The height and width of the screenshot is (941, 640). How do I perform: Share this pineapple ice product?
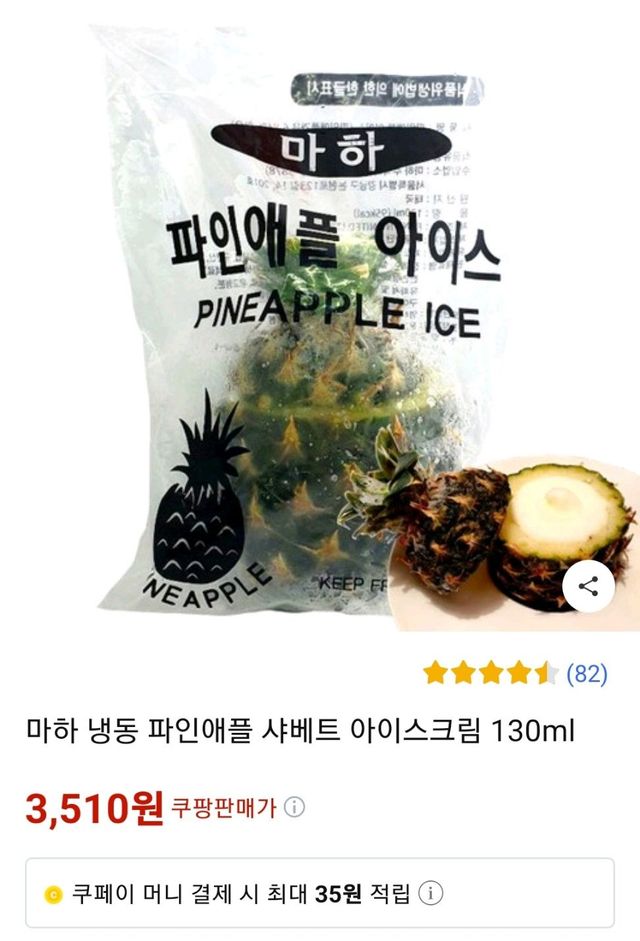[x=589, y=587]
